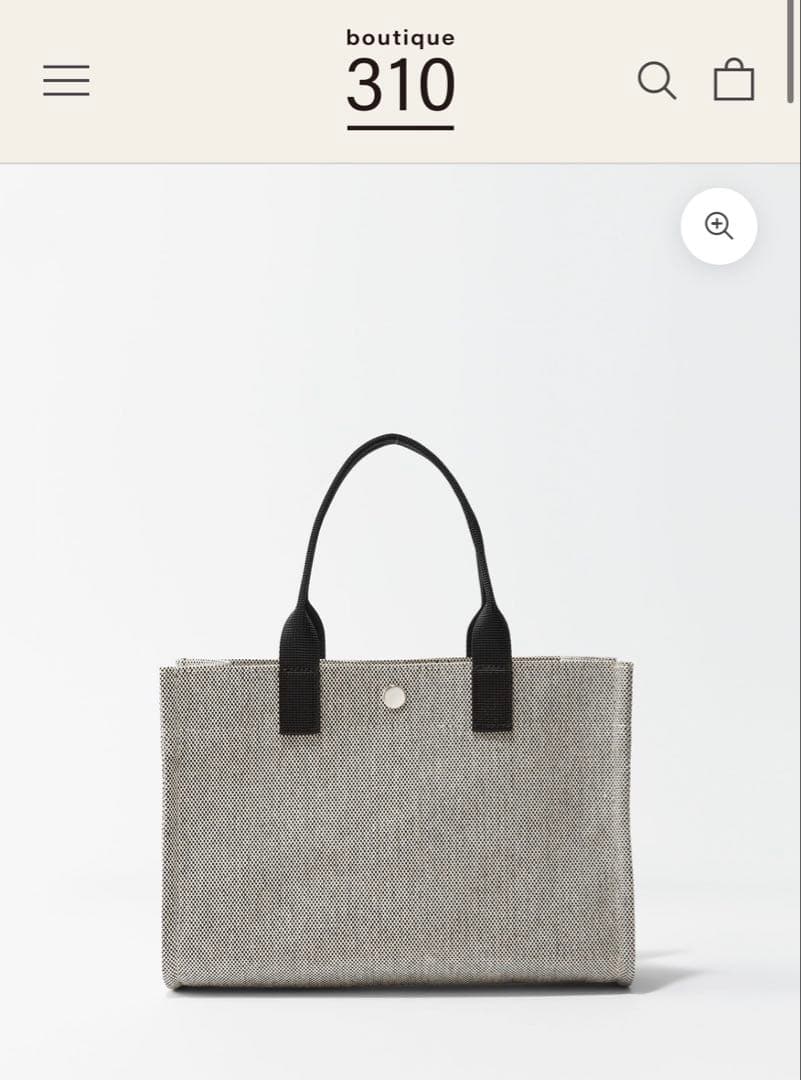View the shopping bag
The height and width of the screenshot is (1080, 801).
(x=734, y=80)
